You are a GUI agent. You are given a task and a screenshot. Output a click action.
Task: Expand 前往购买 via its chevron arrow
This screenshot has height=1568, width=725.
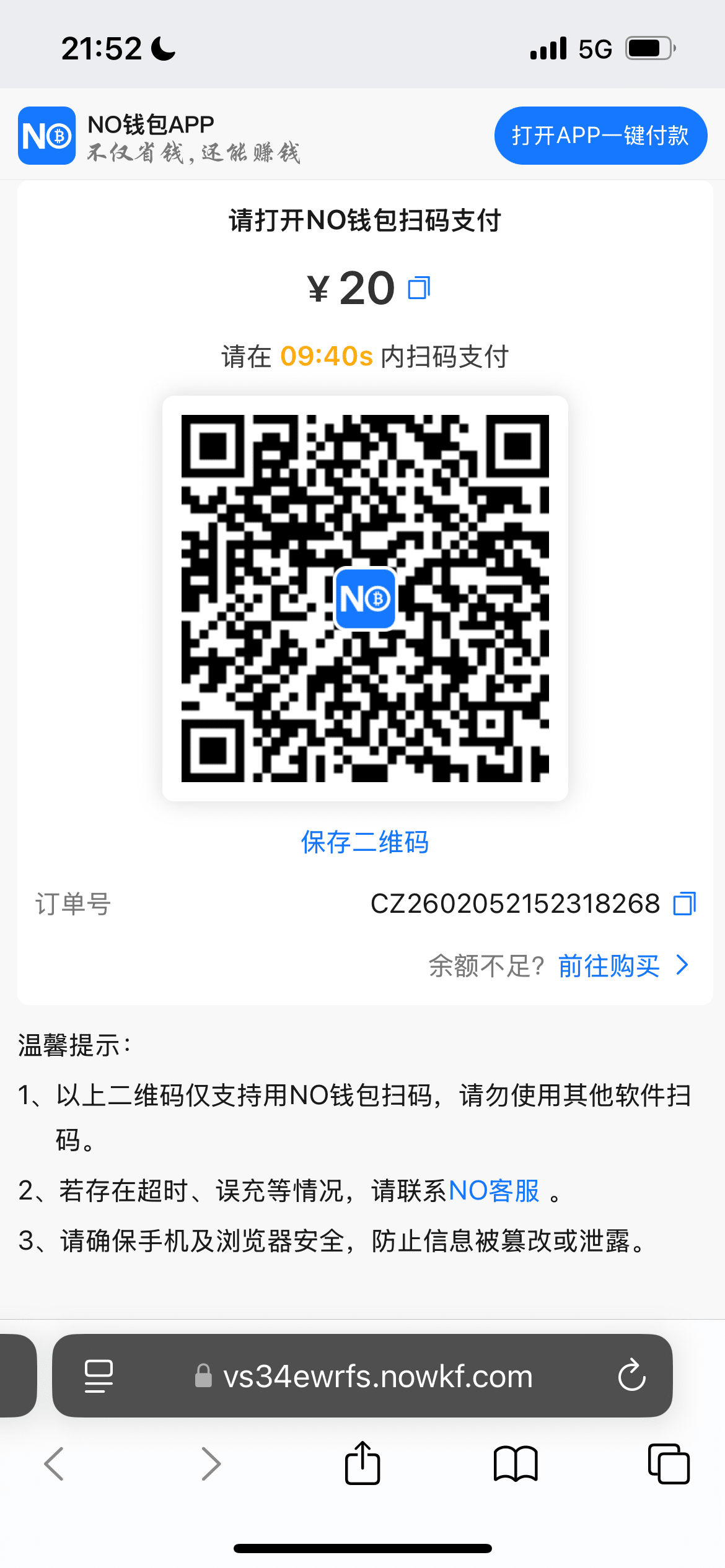pos(682,965)
